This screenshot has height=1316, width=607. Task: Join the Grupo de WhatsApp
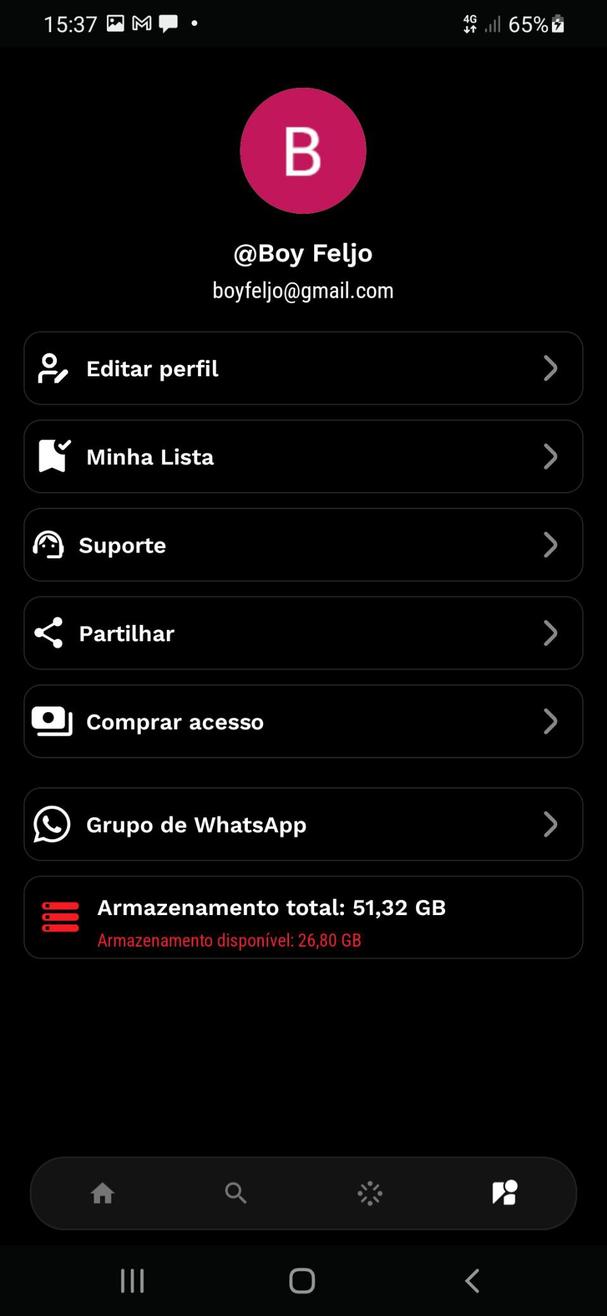pos(303,825)
